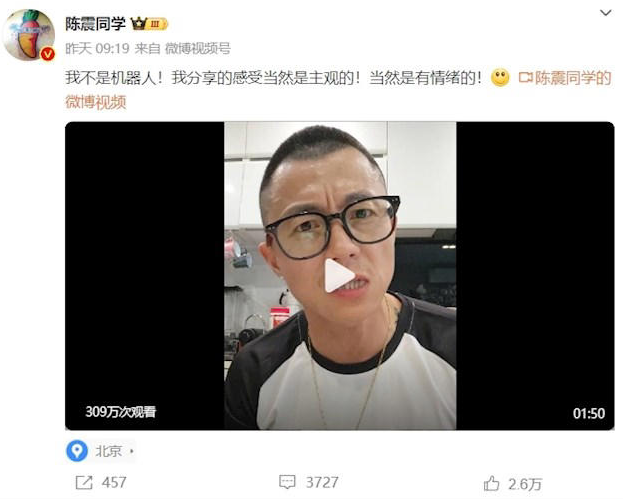623x499 pixels.
Task: Open 陈震同学's profile avatar
Action: (x=31, y=36)
